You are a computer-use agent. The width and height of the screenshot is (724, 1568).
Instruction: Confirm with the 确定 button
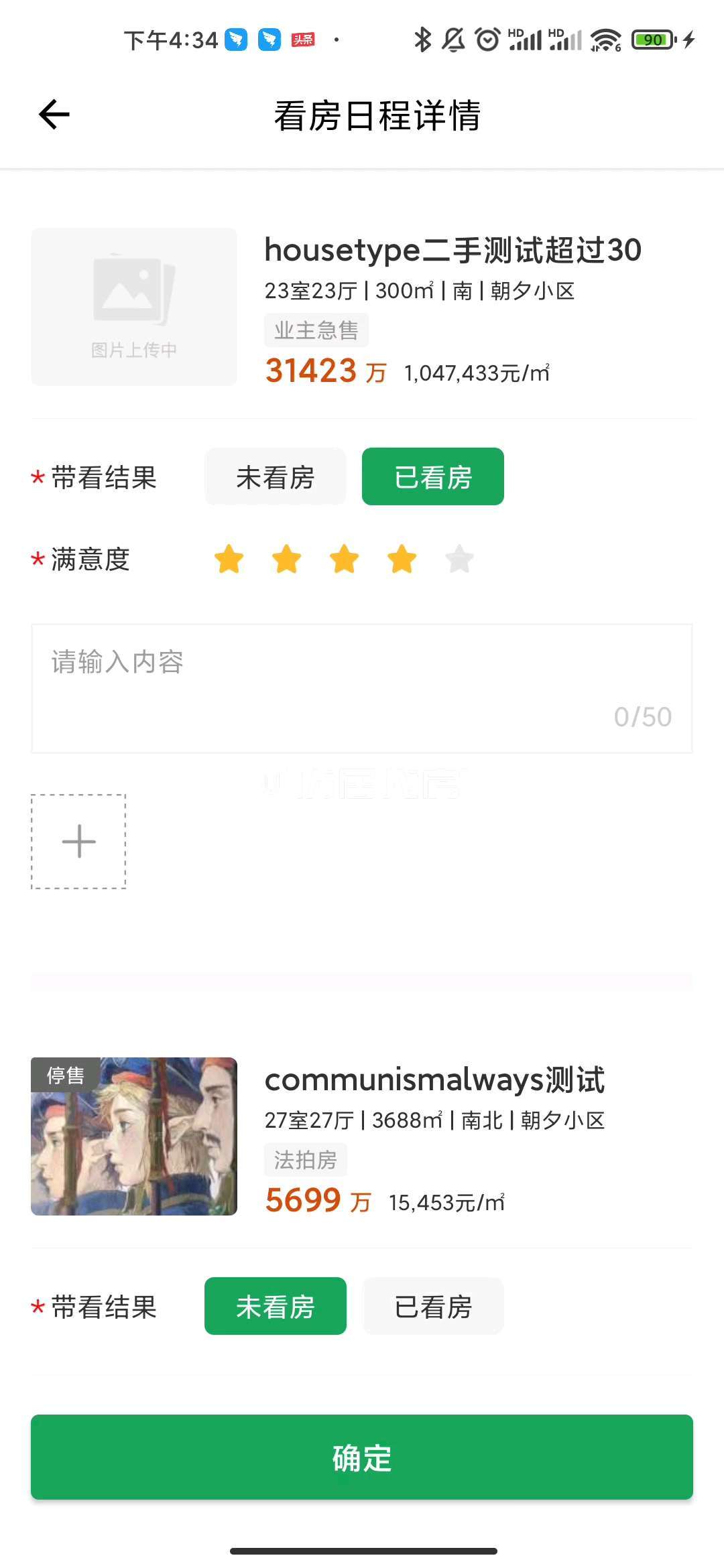pyautogui.click(x=361, y=1457)
